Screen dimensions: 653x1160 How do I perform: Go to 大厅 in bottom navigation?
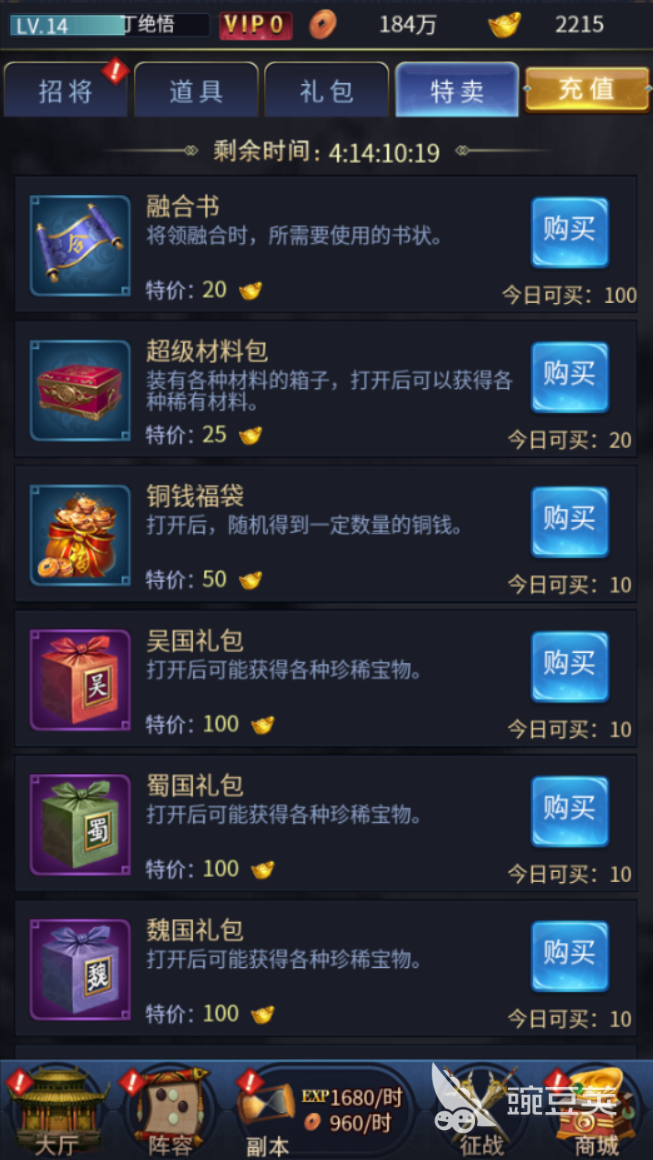[x=56, y=1112]
